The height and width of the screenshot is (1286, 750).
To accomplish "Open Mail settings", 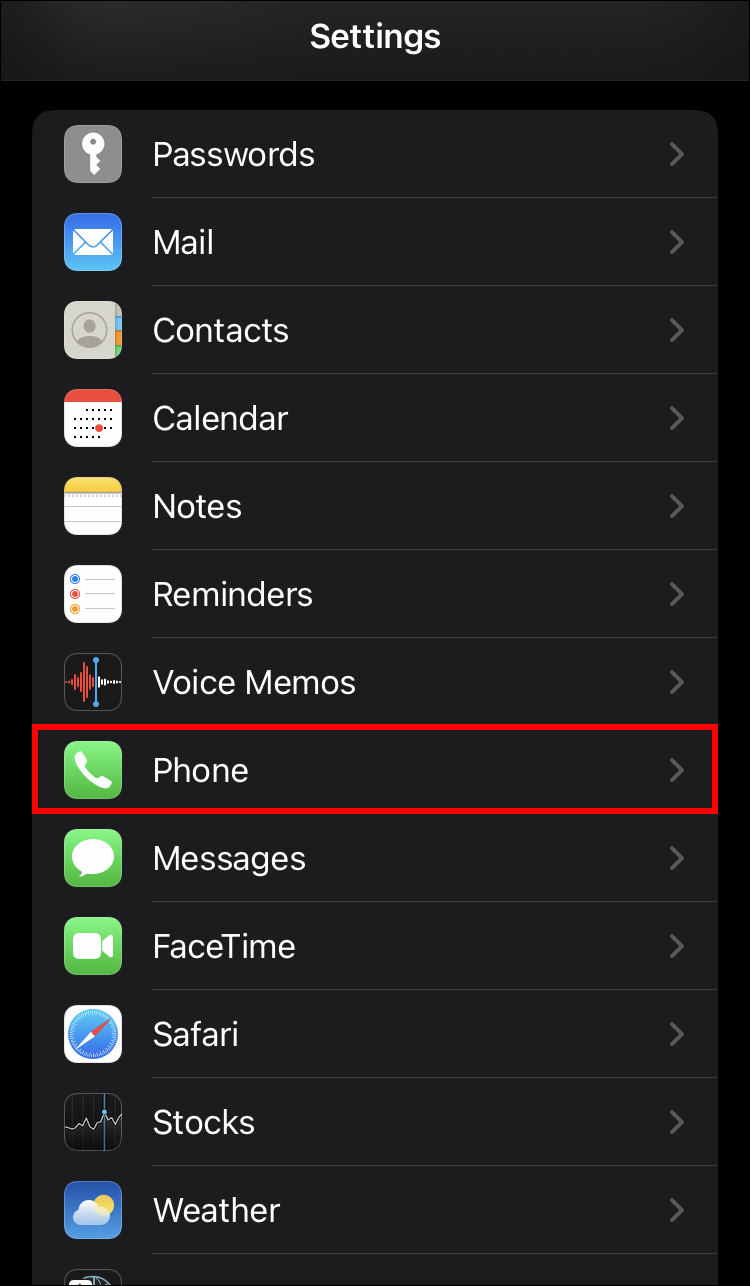I will [x=375, y=242].
